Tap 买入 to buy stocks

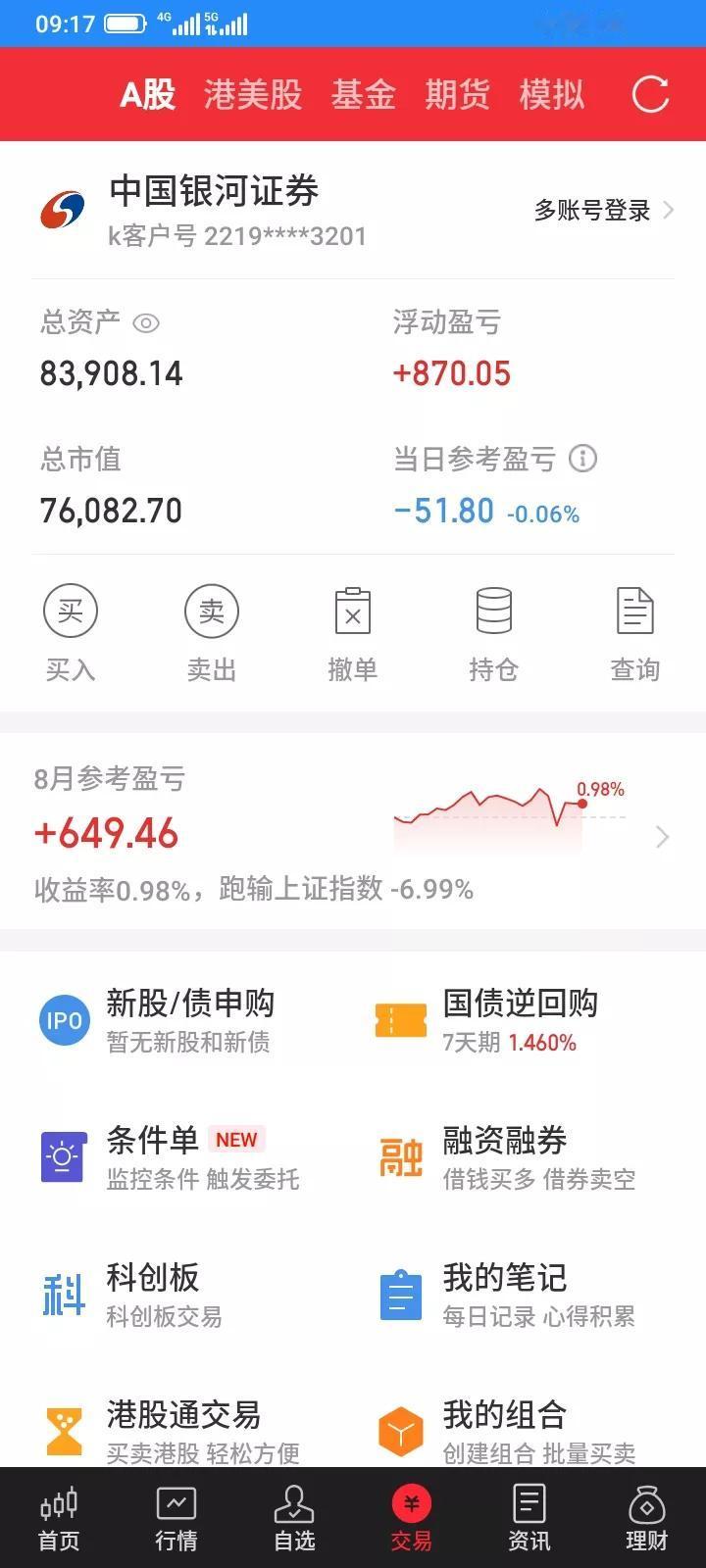click(x=71, y=633)
